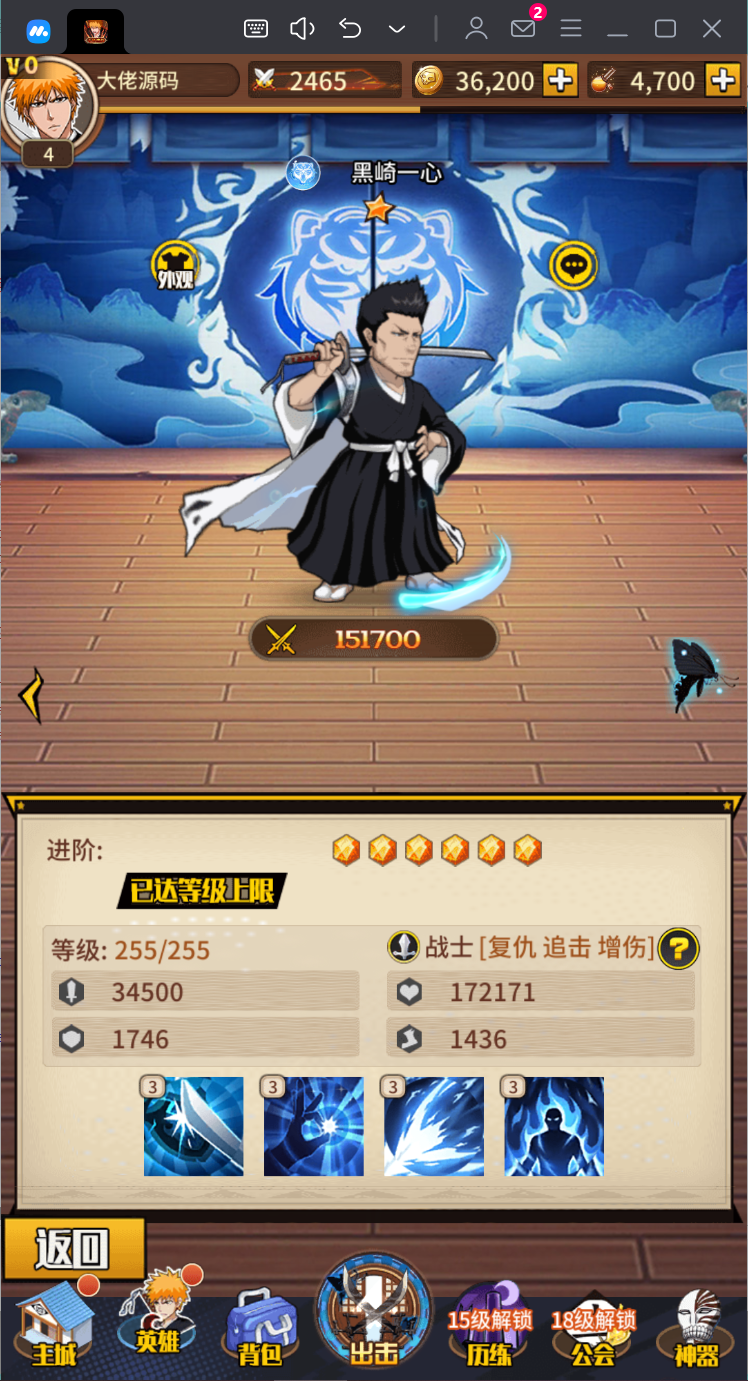Open the 外观 appearance icon

coord(176,266)
